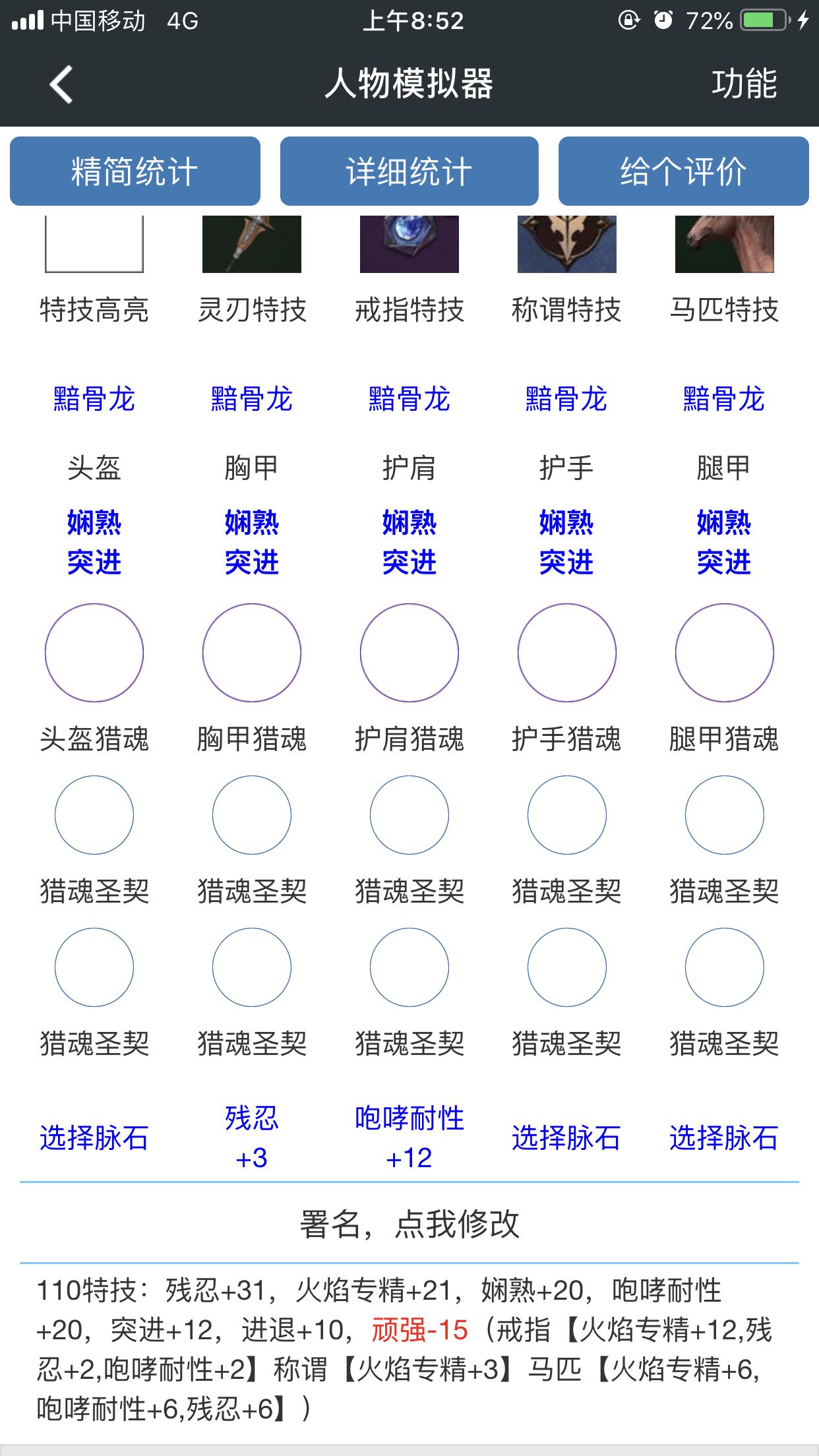Tap the 给个评价 button
819x1456 pixels.
(x=683, y=171)
